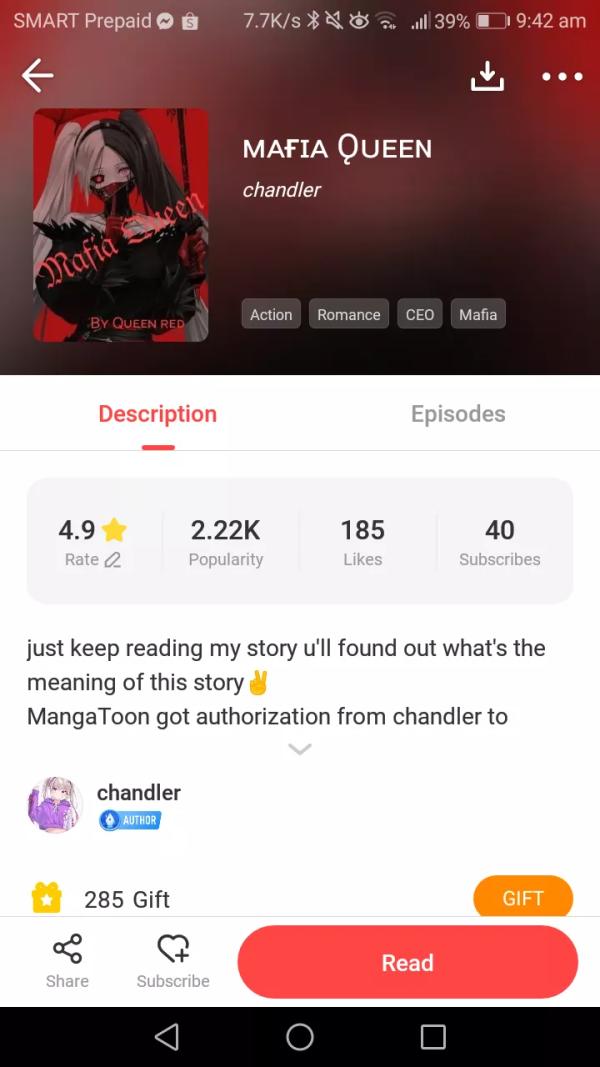
Task: Select the CEO genre tag
Action: pos(420,314)
